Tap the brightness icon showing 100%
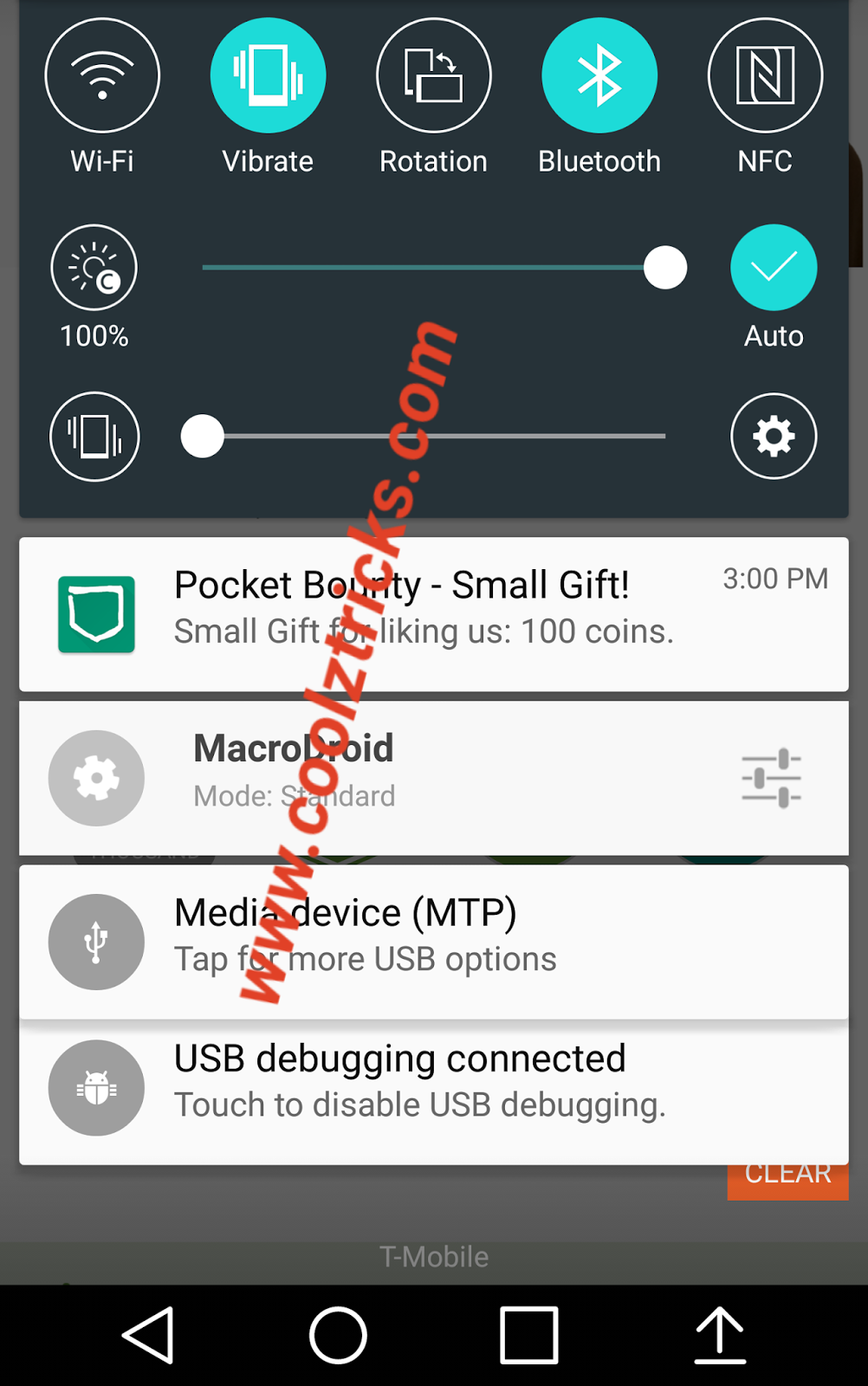 (94, 268)
